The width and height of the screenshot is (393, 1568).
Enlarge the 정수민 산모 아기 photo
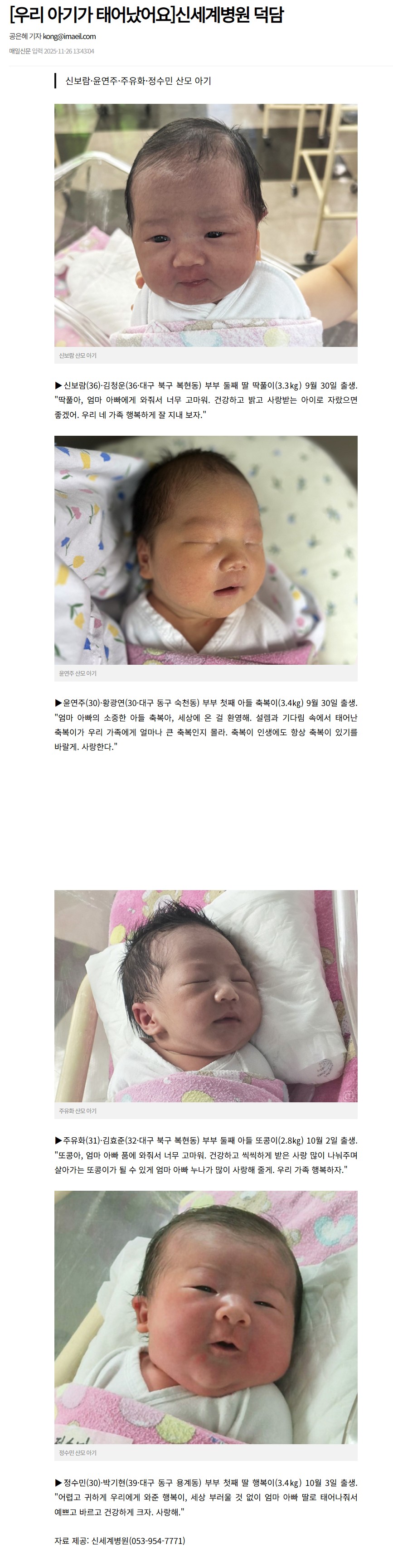[x=206, y=1317]
